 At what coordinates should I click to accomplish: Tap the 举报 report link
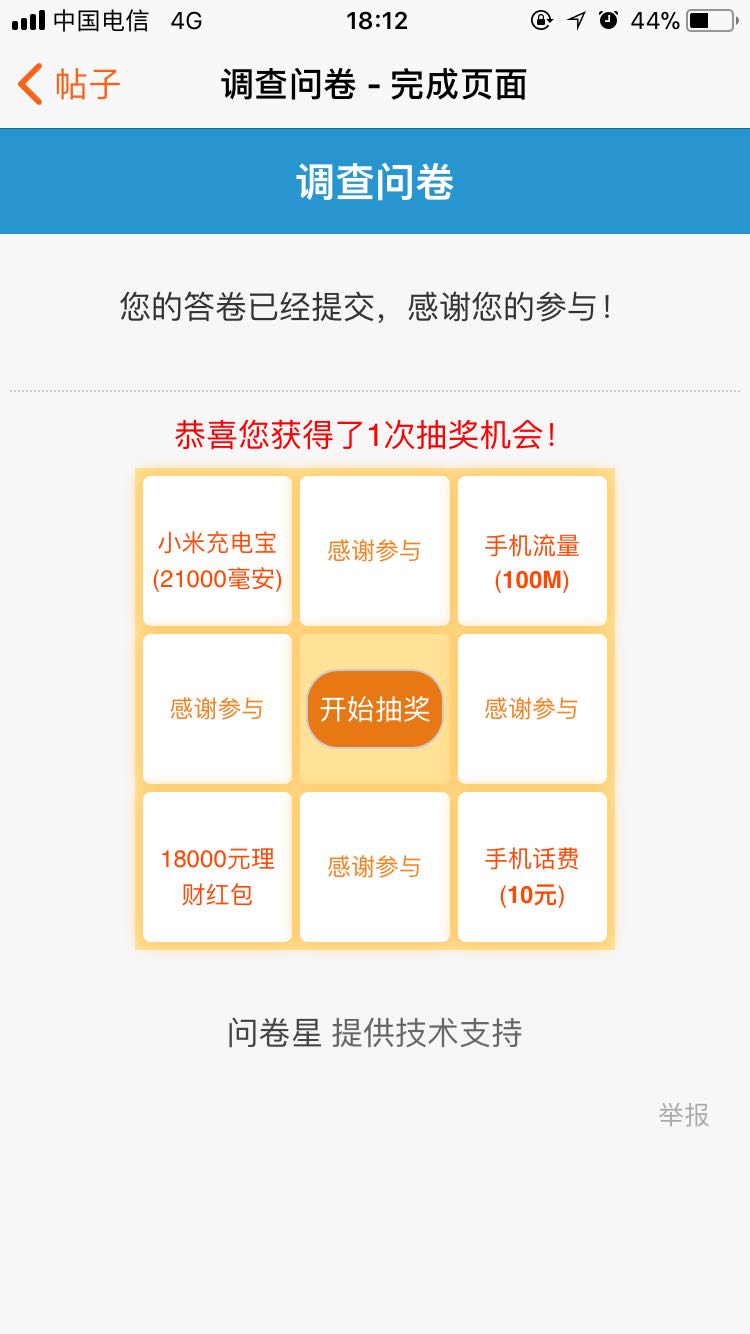pos(684,1115)
